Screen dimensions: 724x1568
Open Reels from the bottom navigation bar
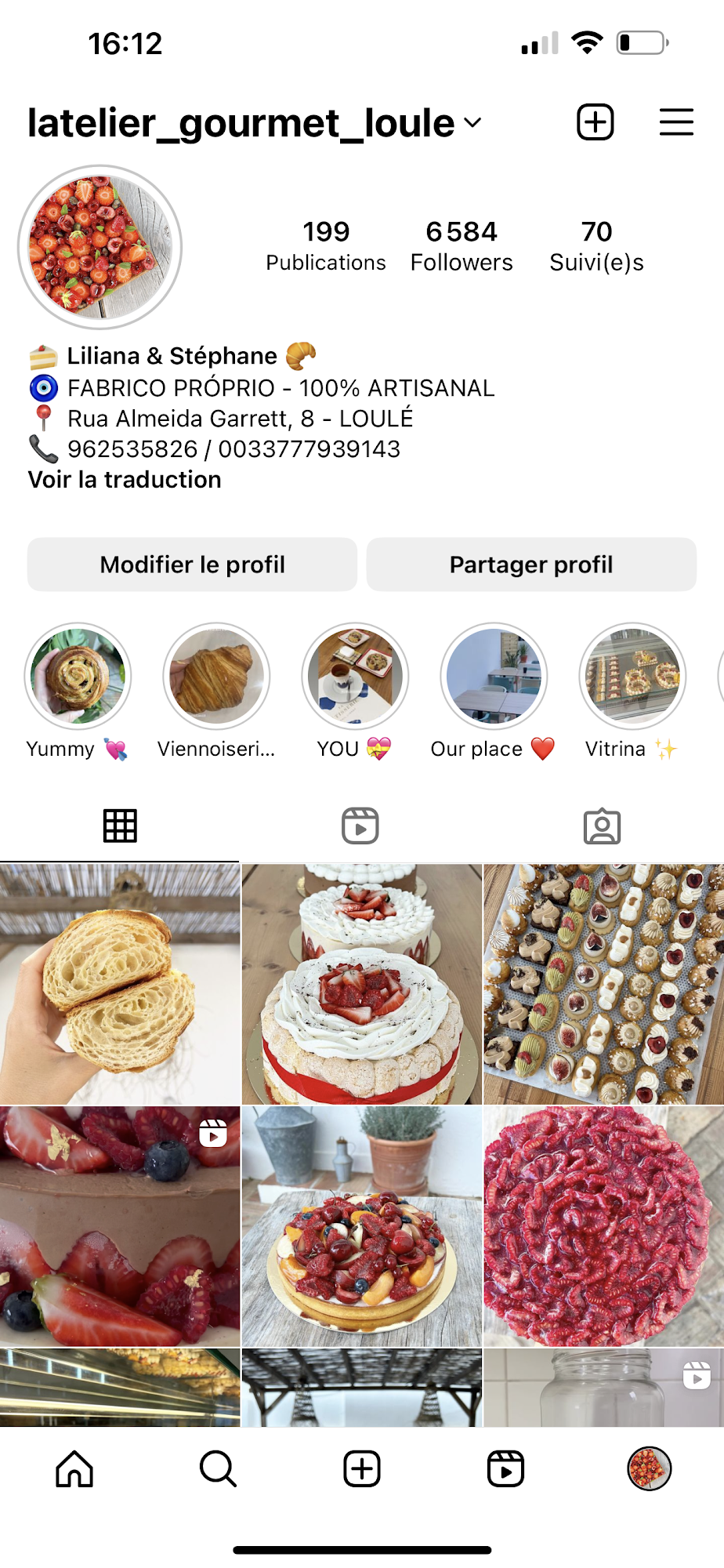pos(505,1469)
